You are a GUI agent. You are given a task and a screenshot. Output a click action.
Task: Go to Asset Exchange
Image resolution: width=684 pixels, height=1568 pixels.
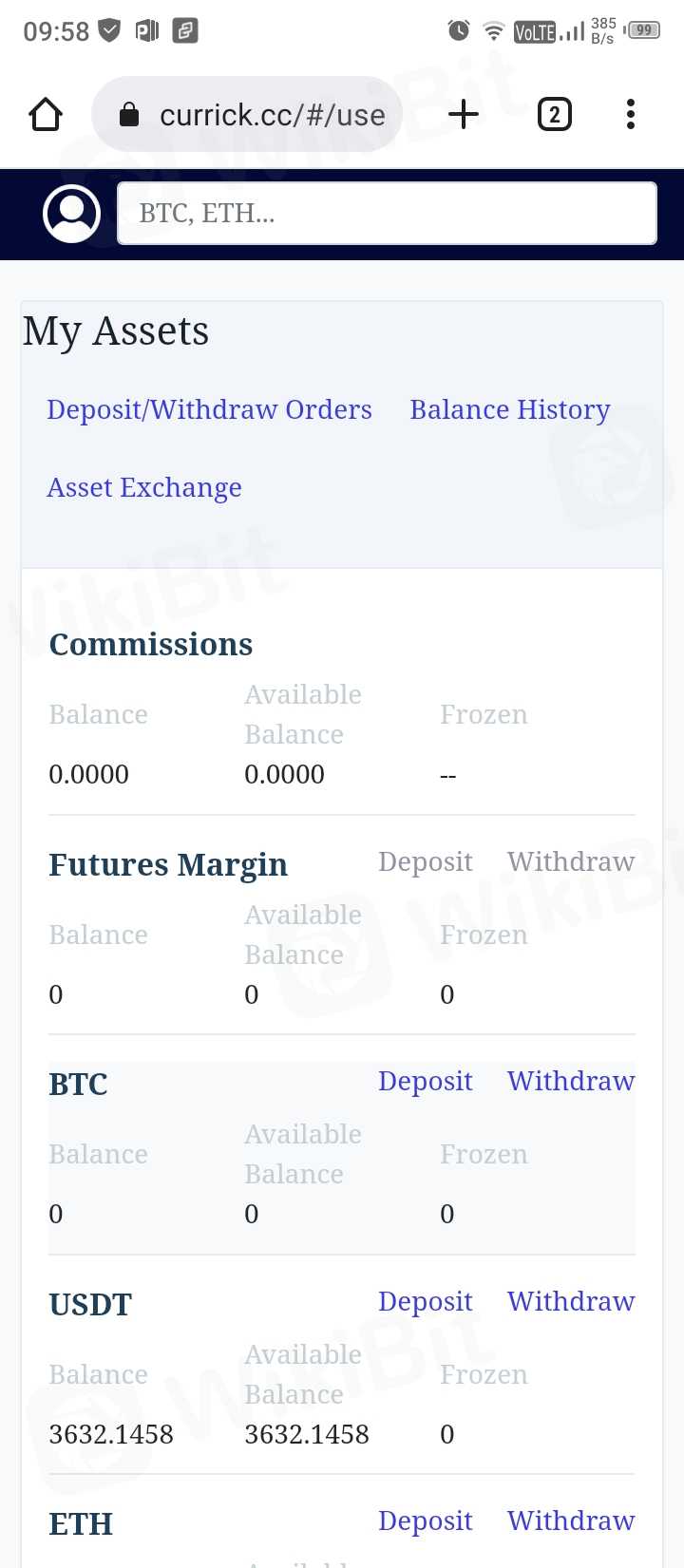[144, 487]
